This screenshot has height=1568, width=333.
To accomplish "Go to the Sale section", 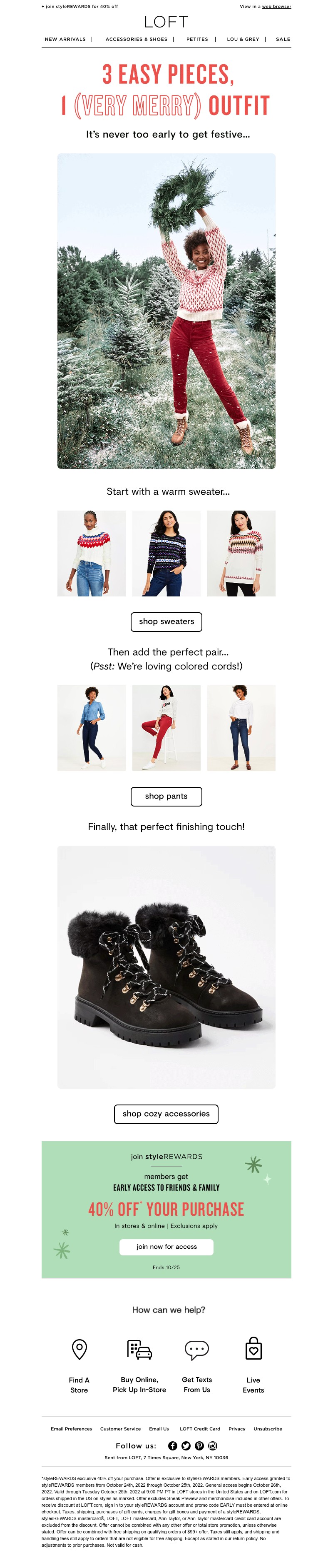I will [283, 39].
